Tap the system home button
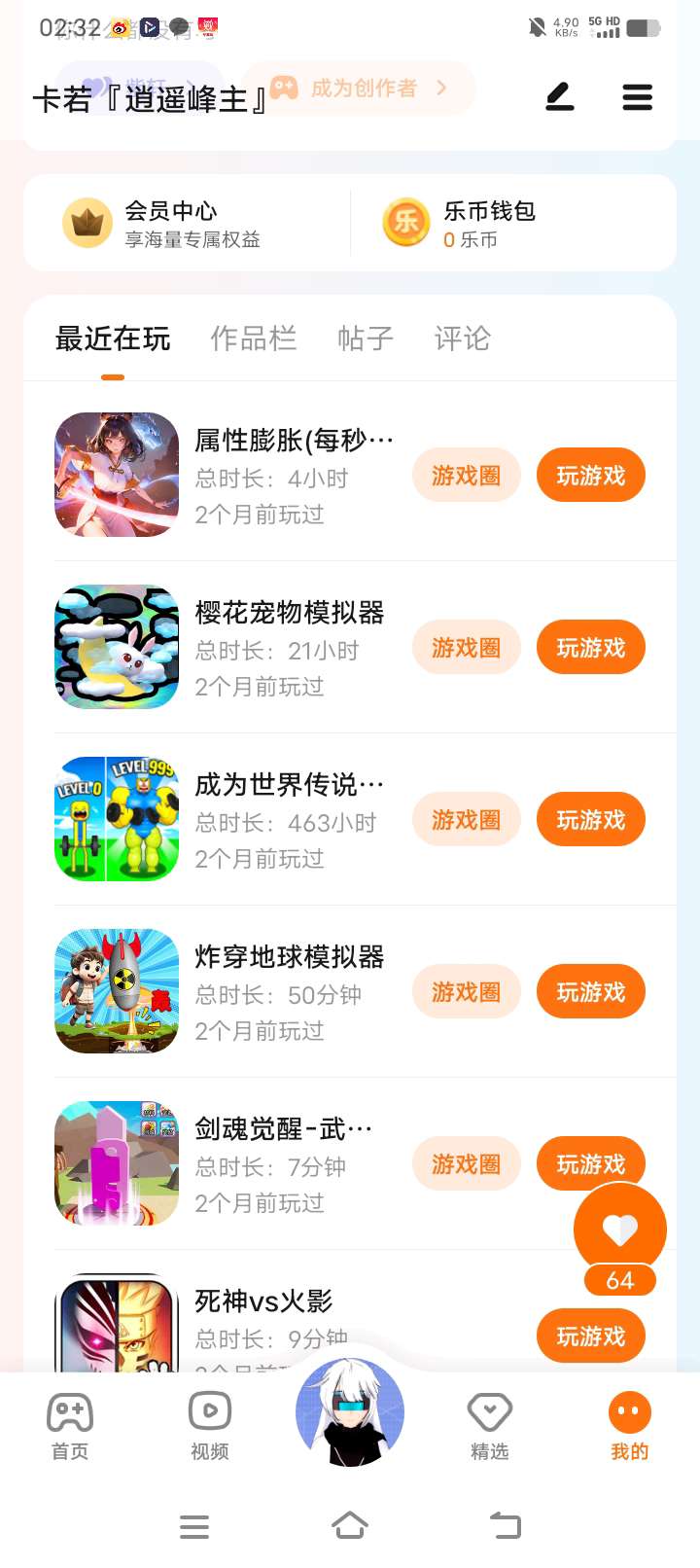The width and height of the screenshot is (700, 1568). coord(350,1525)
